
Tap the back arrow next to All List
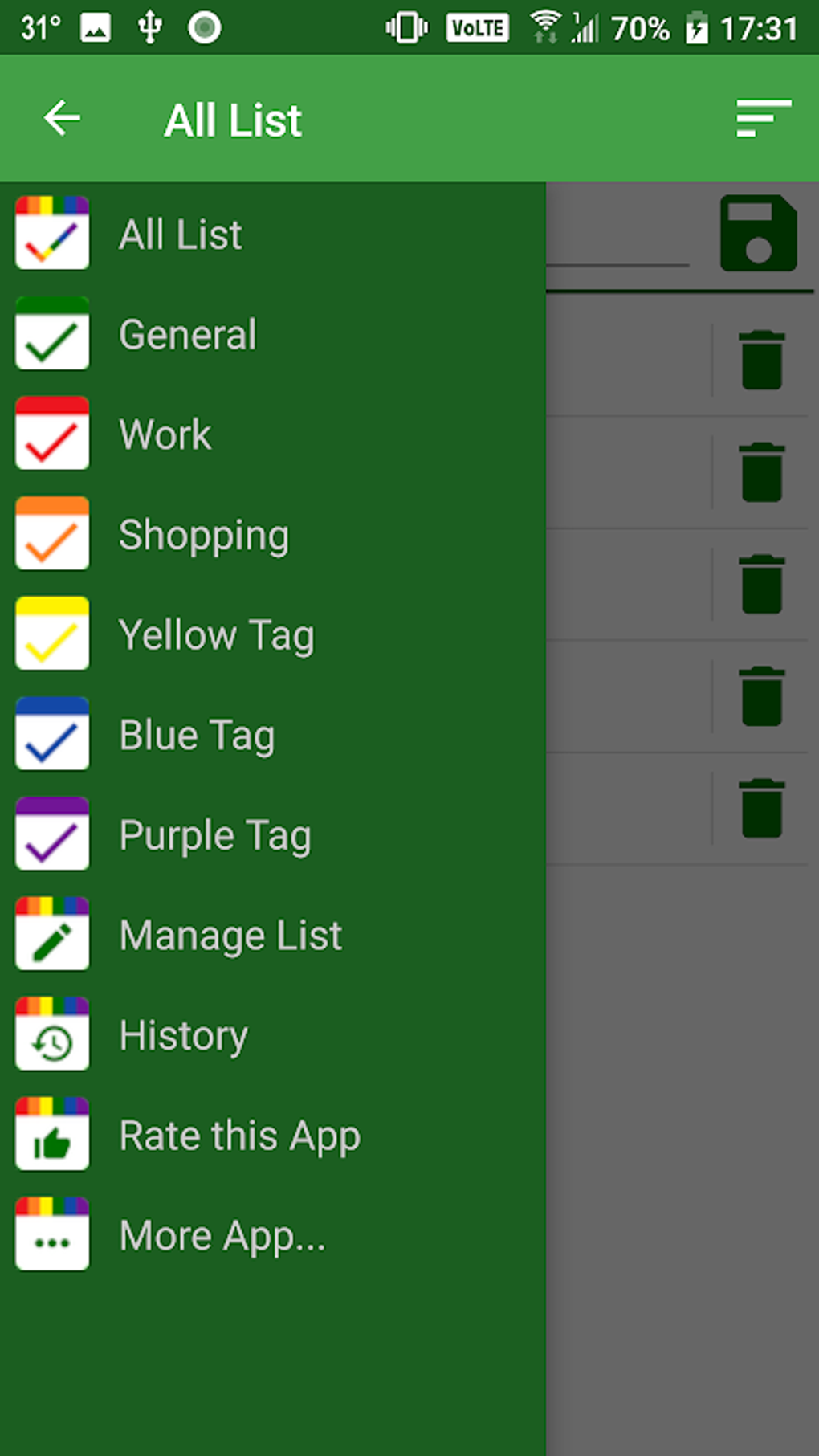pyautogui.click(x=60, y=118)
